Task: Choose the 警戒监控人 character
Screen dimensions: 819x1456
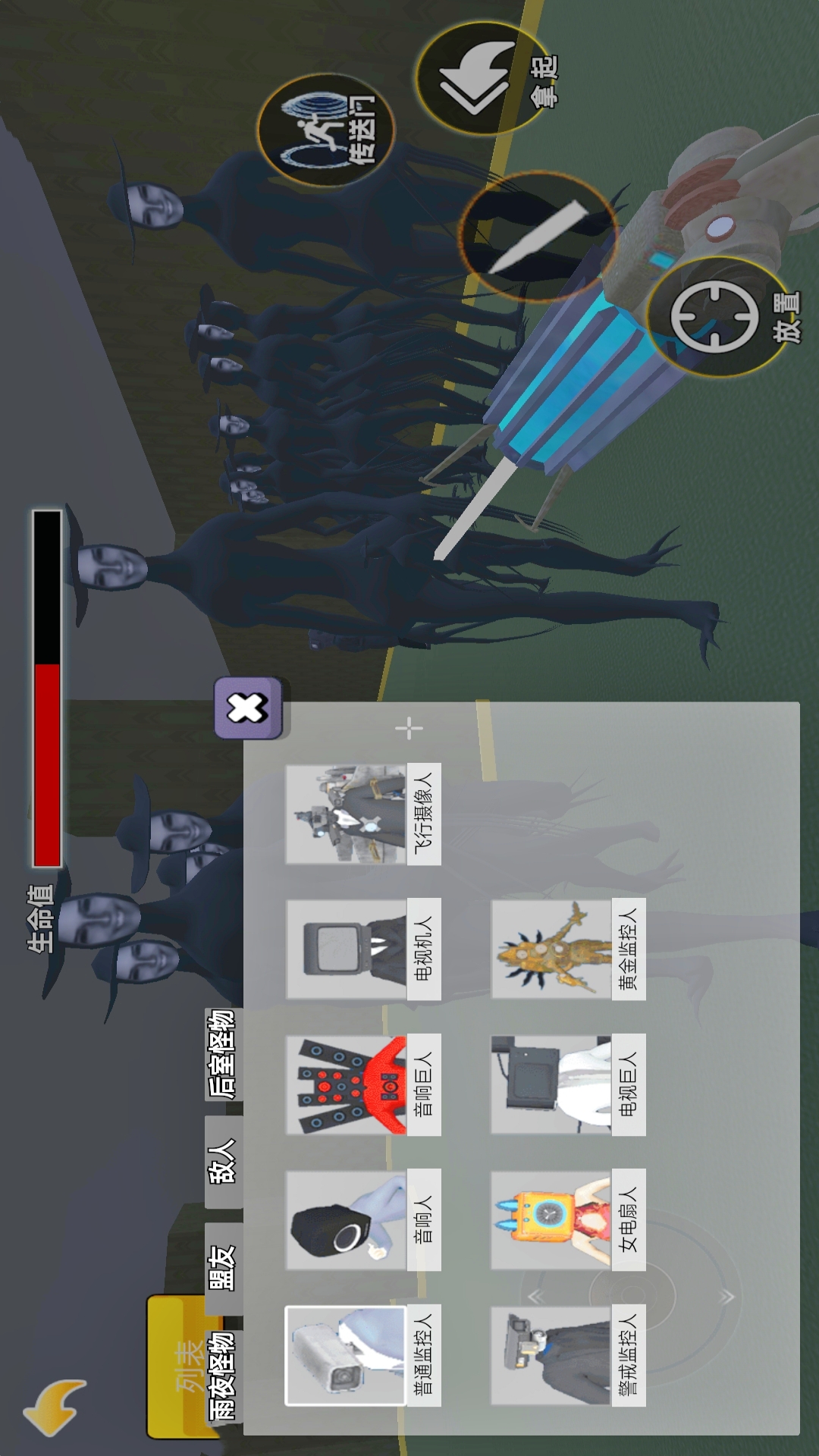Action: pos(568,1355)
